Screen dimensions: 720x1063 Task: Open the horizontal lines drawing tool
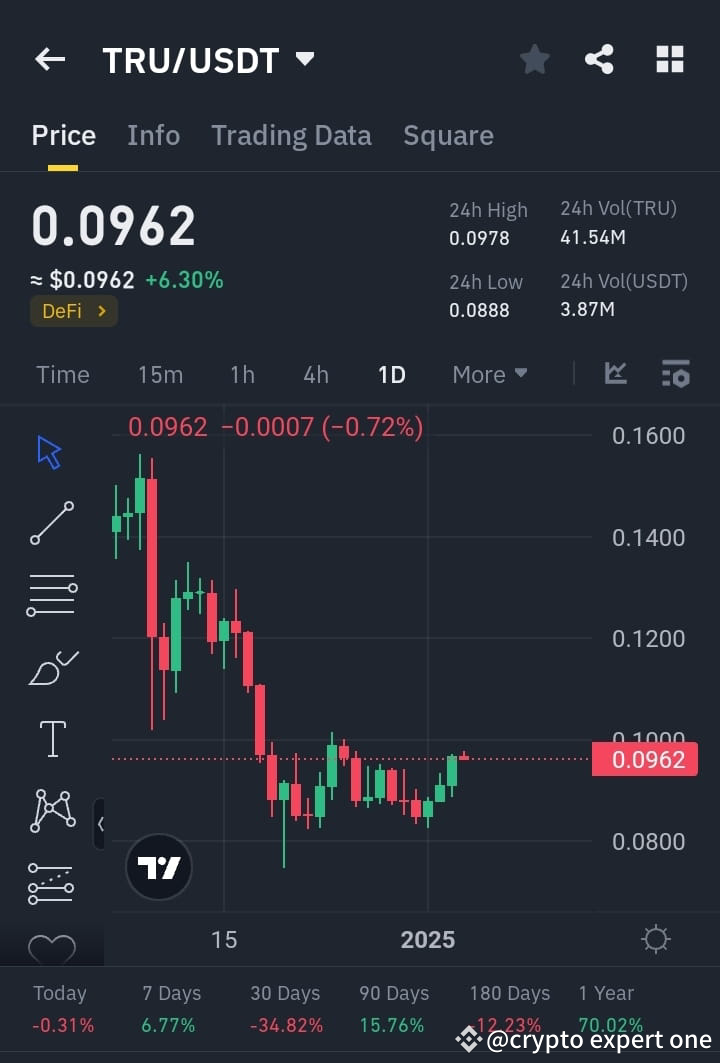[52, 595]
